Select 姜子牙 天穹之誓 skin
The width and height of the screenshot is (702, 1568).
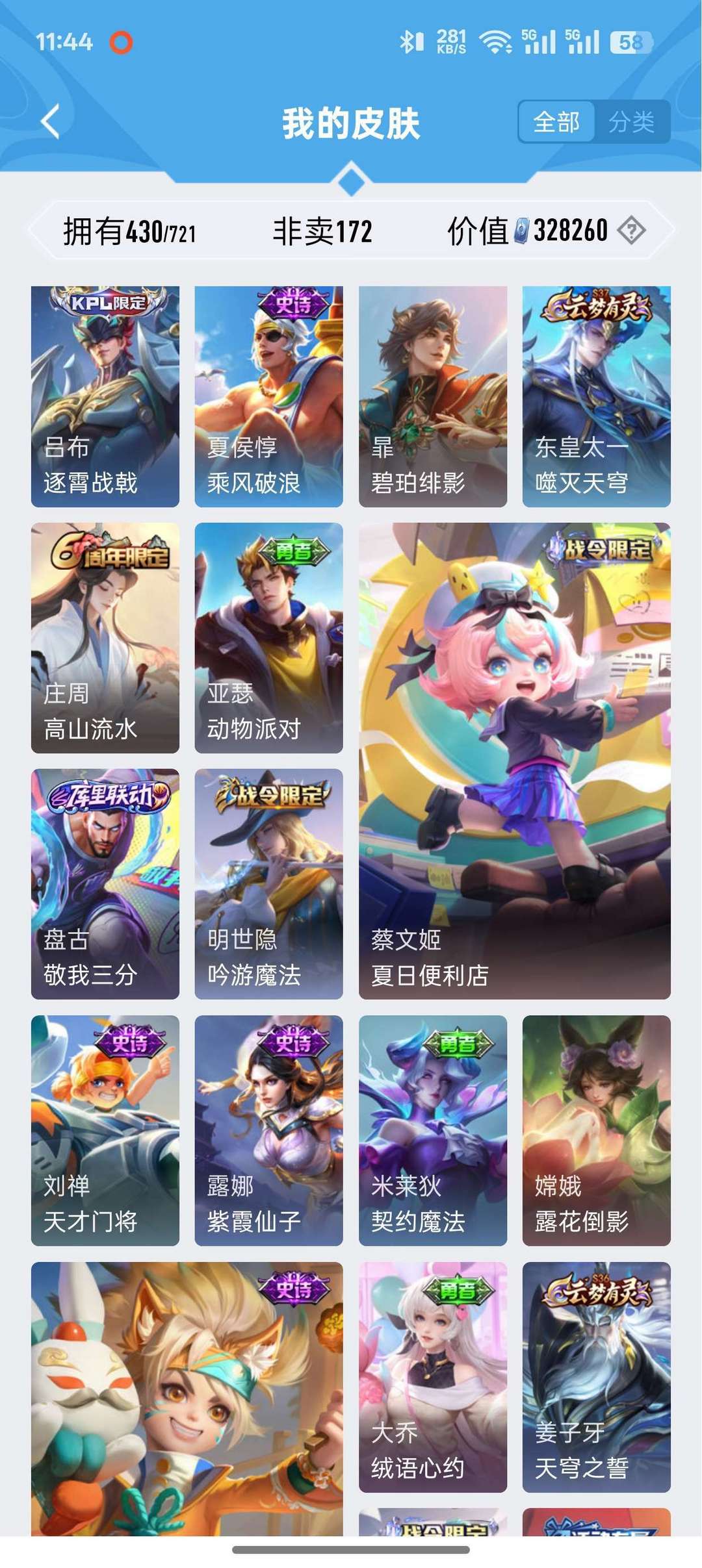[596, 1377]
